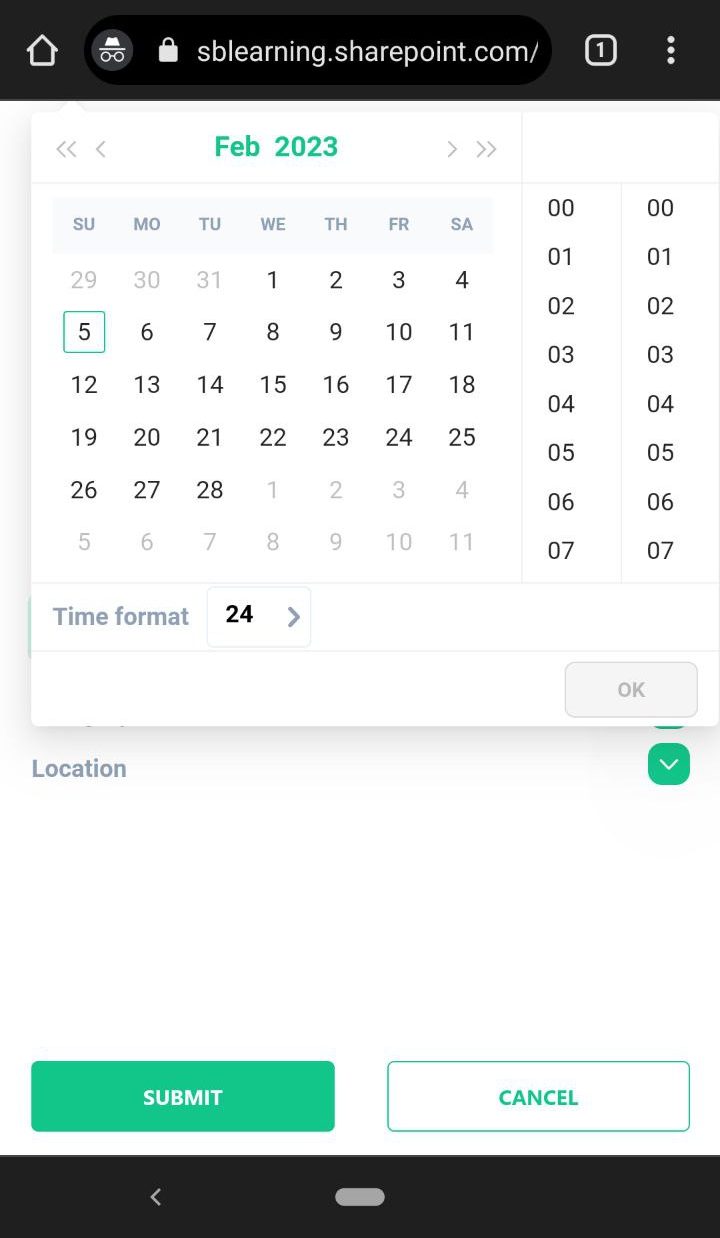Go to browser home page
Image resolution: width=720 pixels, height=1238 pixels.
pos(42,50)
